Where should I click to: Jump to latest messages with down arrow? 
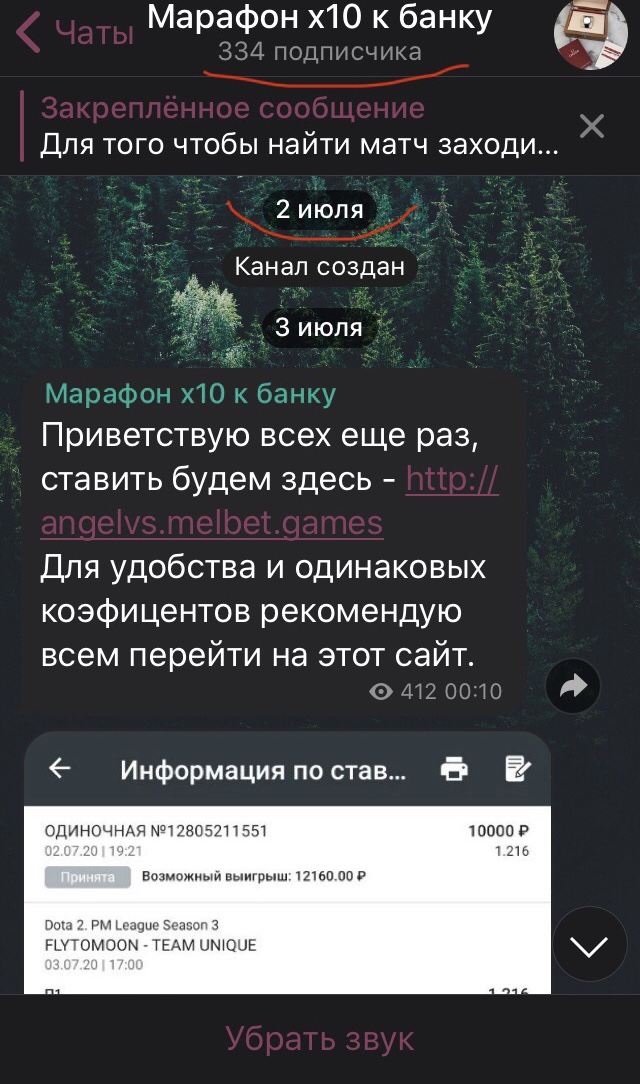coord(590,944)
